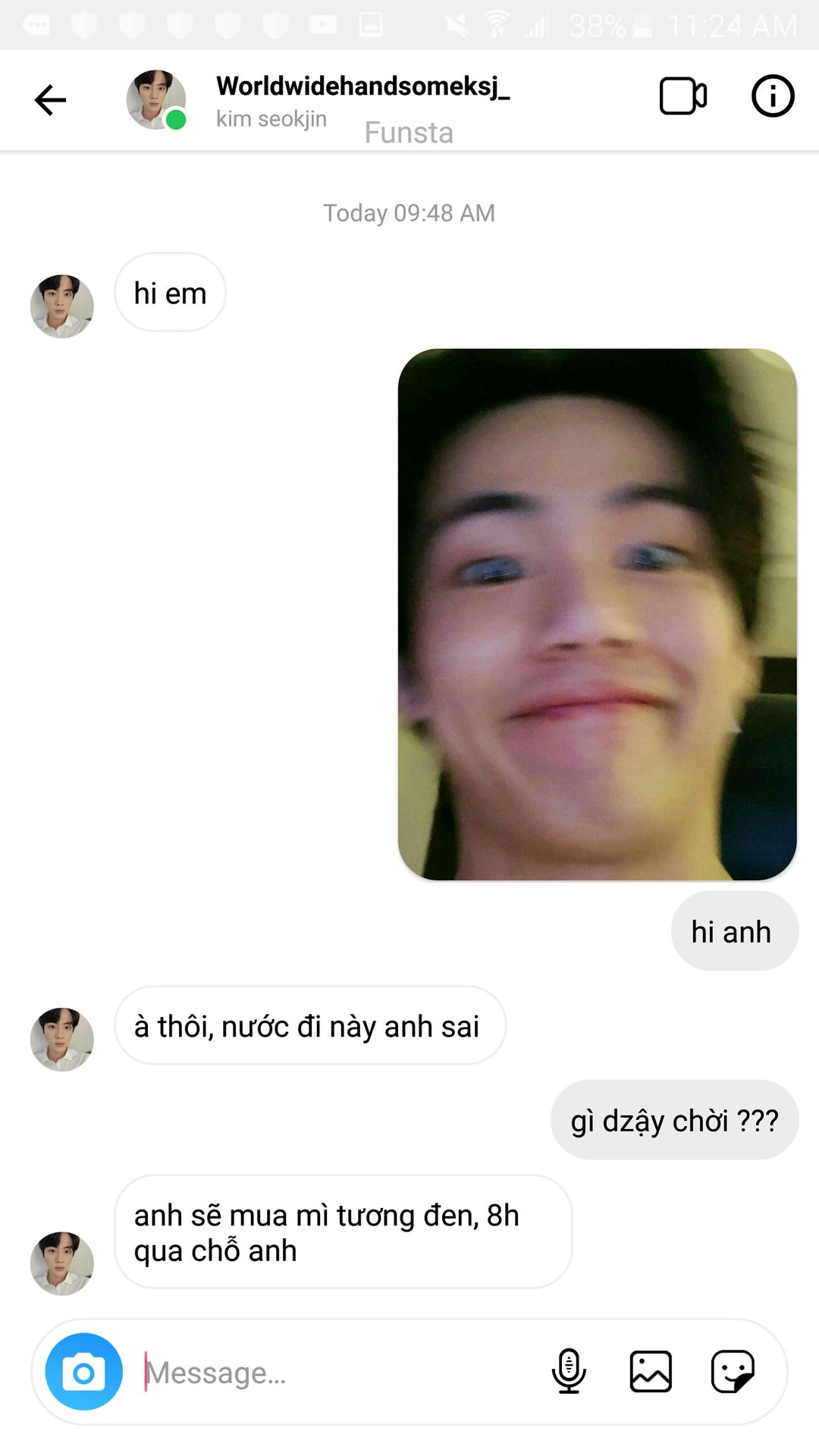
Task: Tap sender's avatar beside "hi em"
Action: tap(62, 306)
